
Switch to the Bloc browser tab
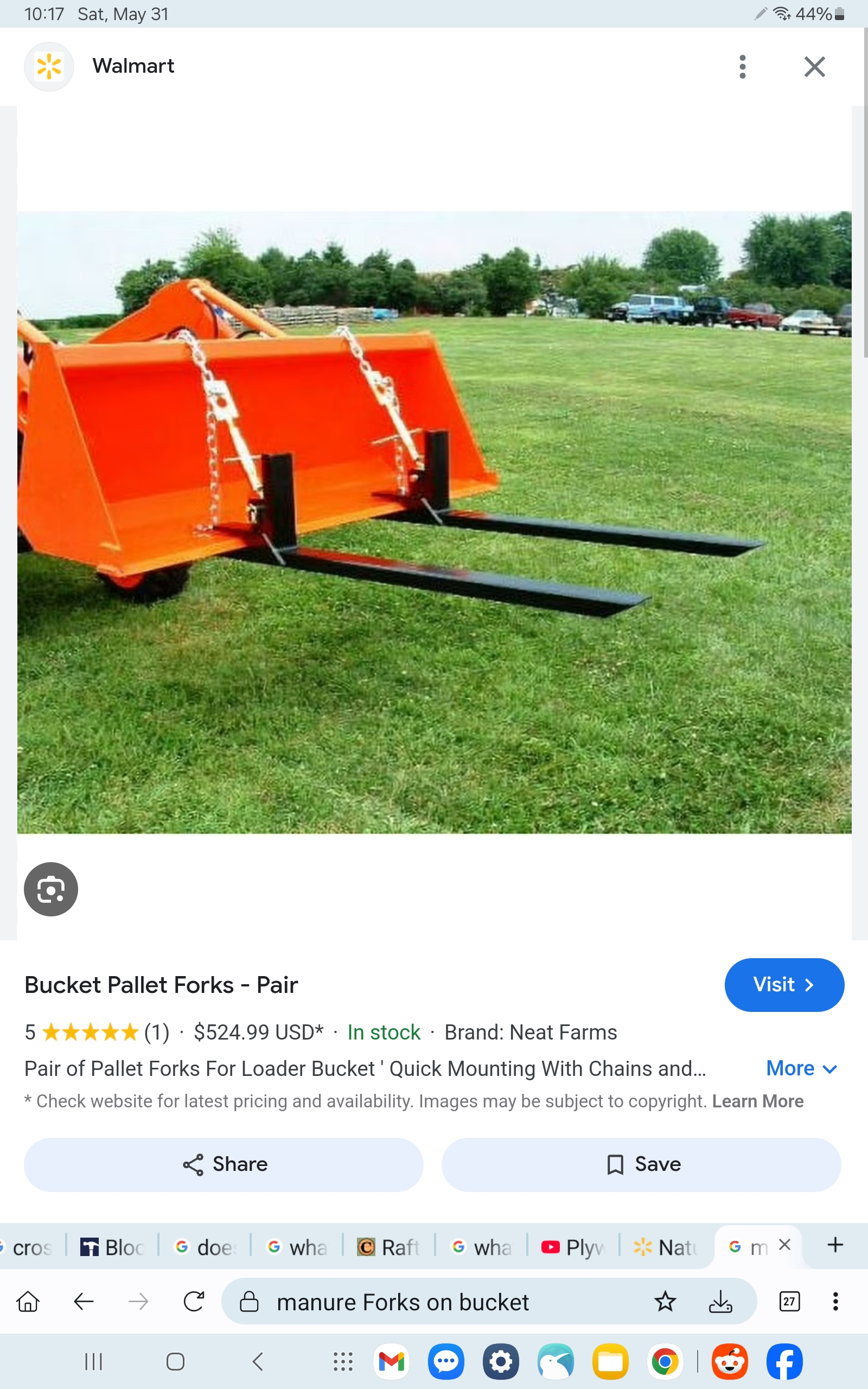click(x=113, y=1247)
